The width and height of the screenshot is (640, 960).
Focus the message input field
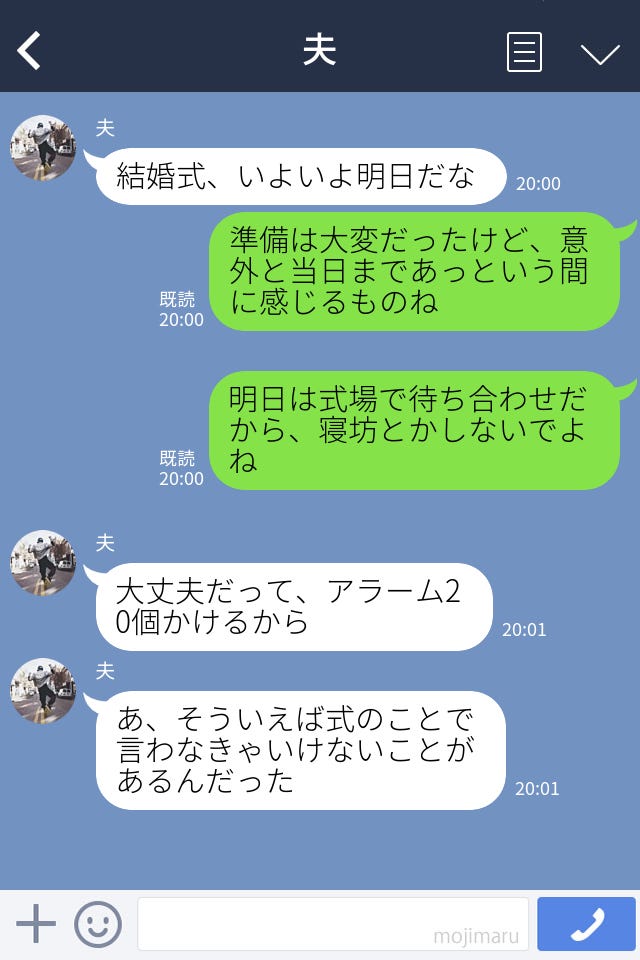coord(332,924)
